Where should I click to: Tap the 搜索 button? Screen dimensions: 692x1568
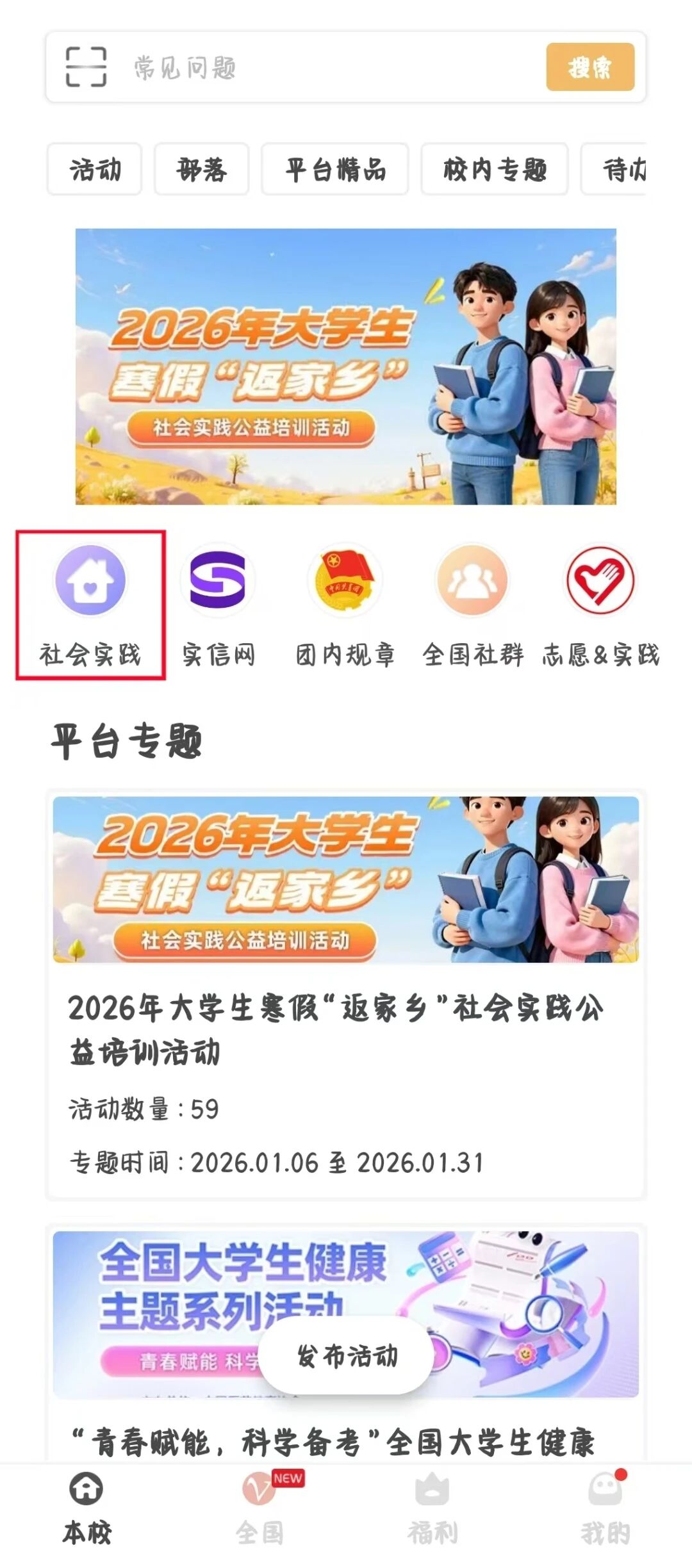589,67
